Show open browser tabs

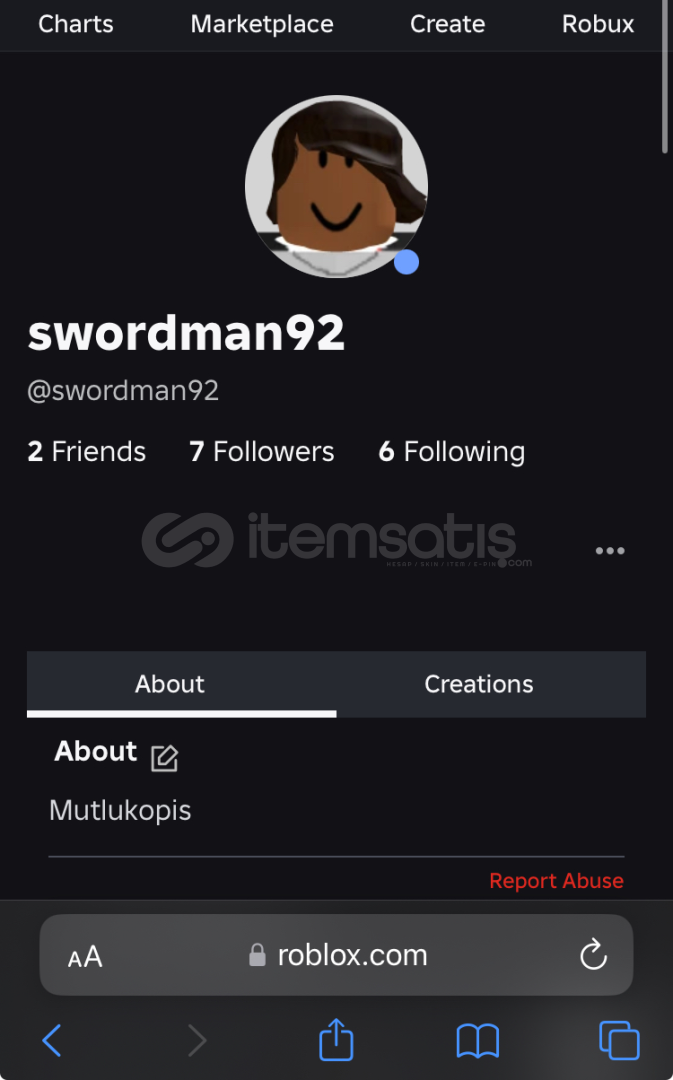[x=619, y=1039]
